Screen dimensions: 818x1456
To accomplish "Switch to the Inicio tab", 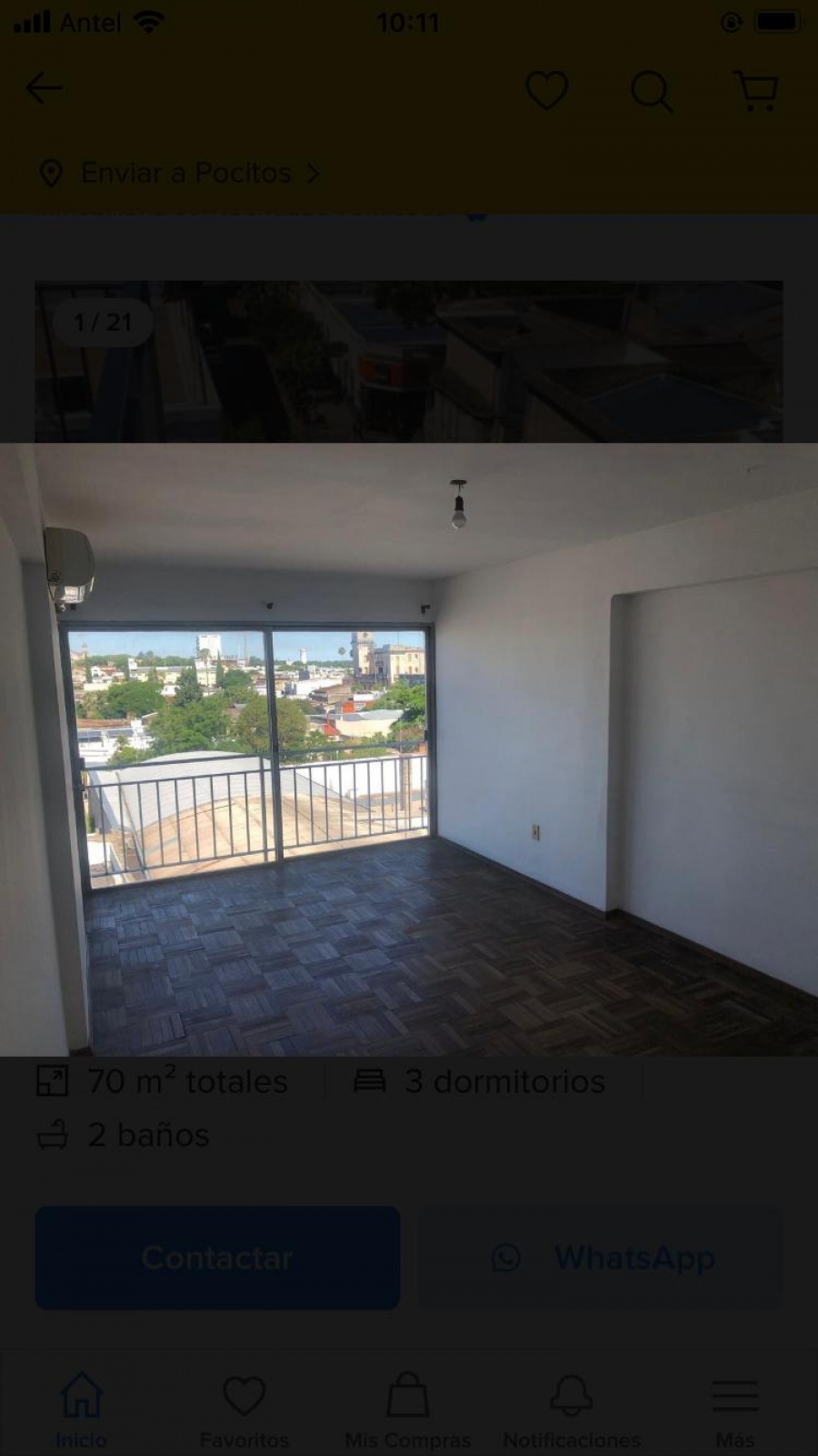I will (x=81, y=1409).
